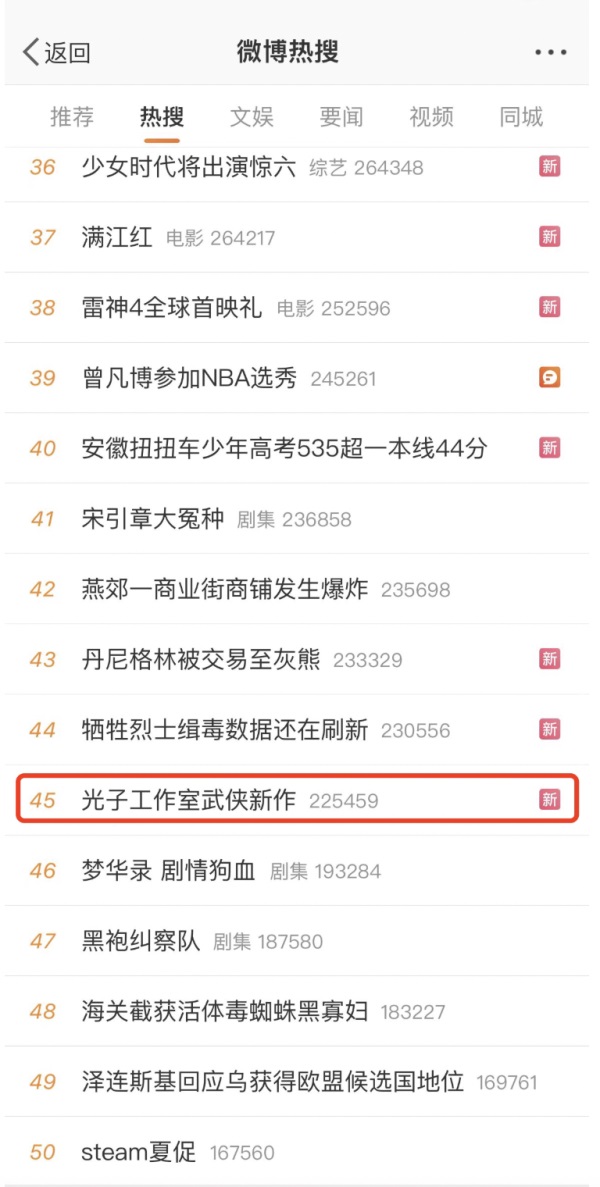Open trending topic 光子工作室武侠新作

click(188, 800)
